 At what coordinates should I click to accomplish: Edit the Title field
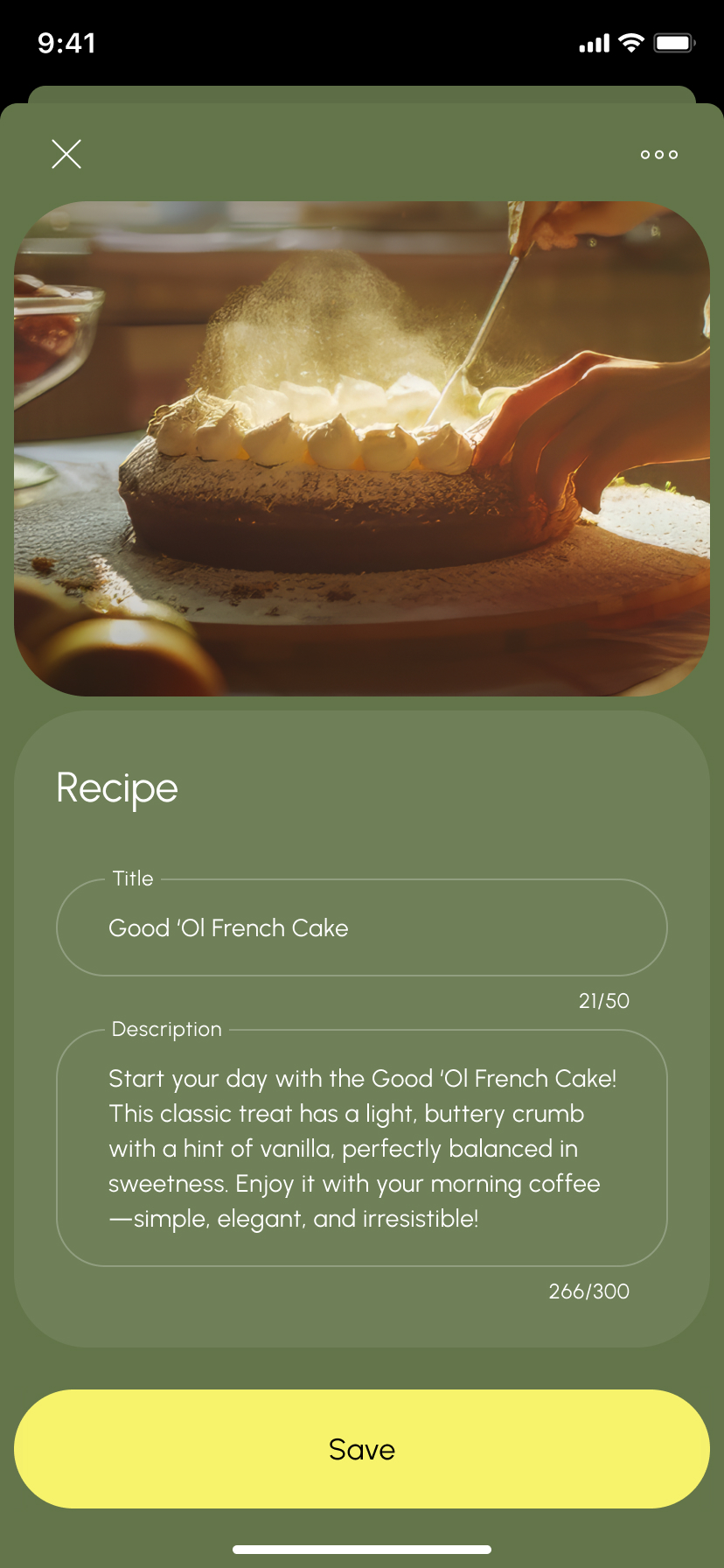[x=362, y=927]
